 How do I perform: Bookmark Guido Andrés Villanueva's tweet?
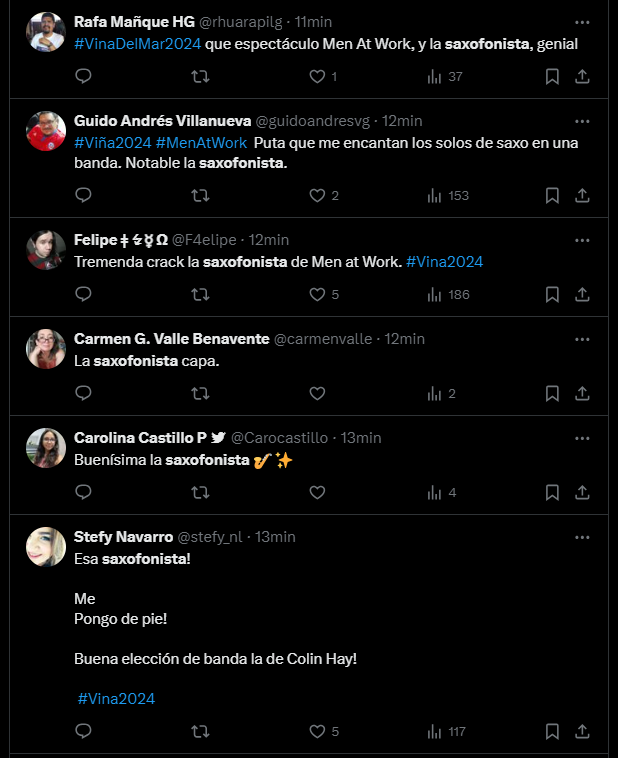coord(552,195)
